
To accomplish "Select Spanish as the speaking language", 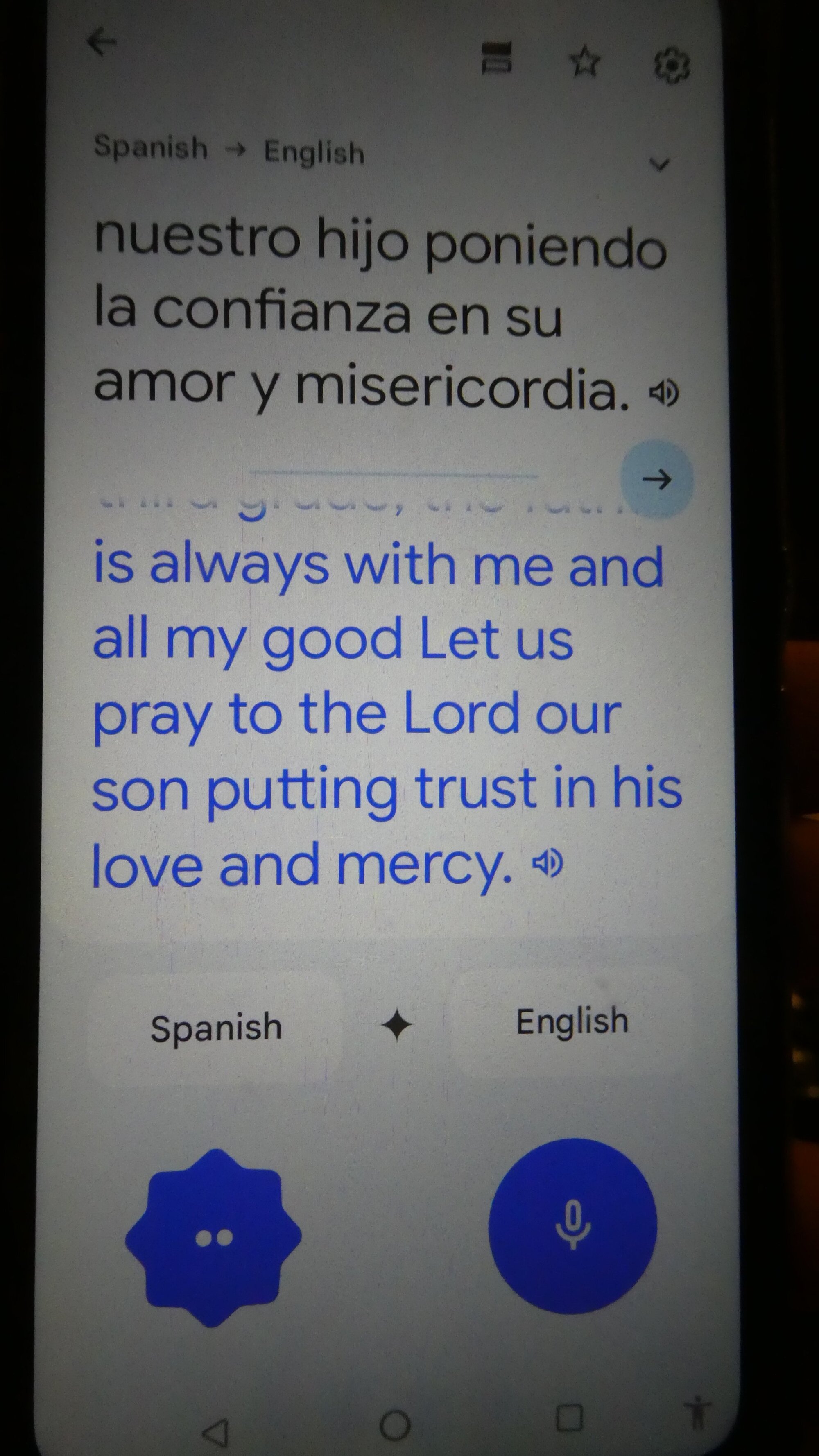I will click(x=216, y=1027).
